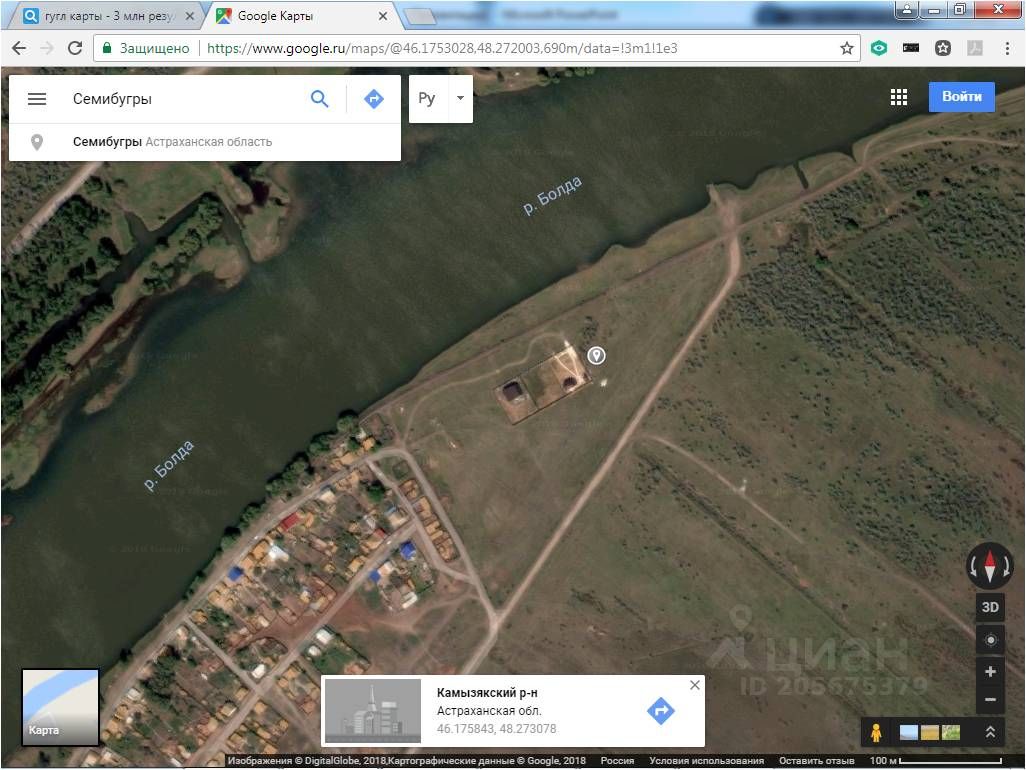Zoom out with the minus button
This screenshot has height=770, width=1026.
990,699
